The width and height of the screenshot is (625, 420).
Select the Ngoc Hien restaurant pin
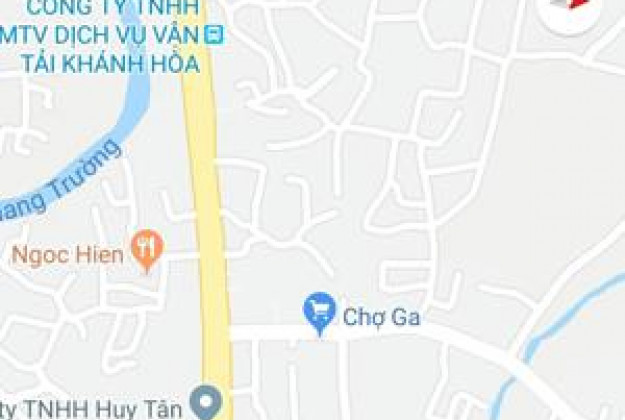[146, 251]
